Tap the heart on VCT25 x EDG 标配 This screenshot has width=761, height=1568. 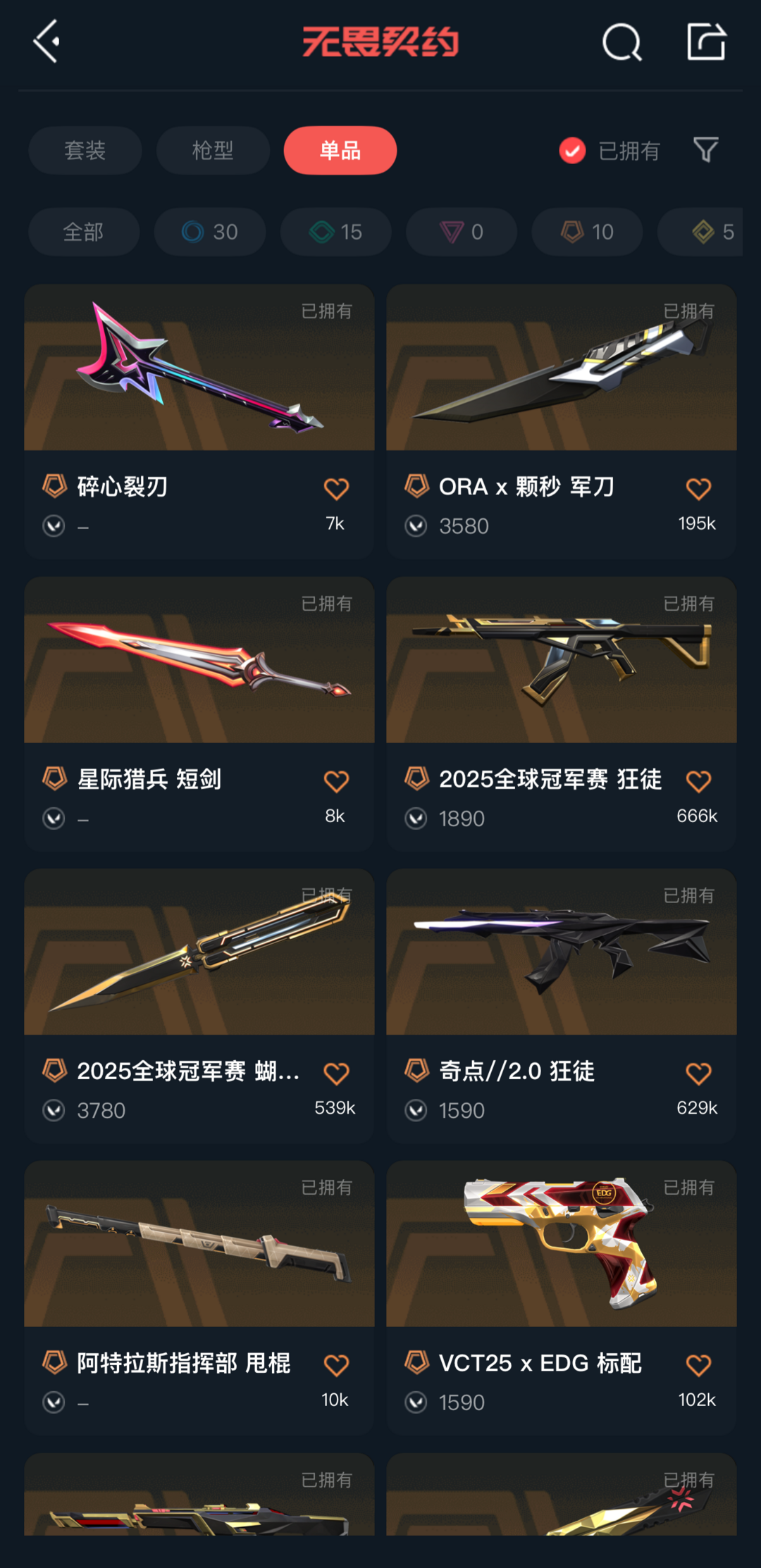click(x=698, y=1365)
